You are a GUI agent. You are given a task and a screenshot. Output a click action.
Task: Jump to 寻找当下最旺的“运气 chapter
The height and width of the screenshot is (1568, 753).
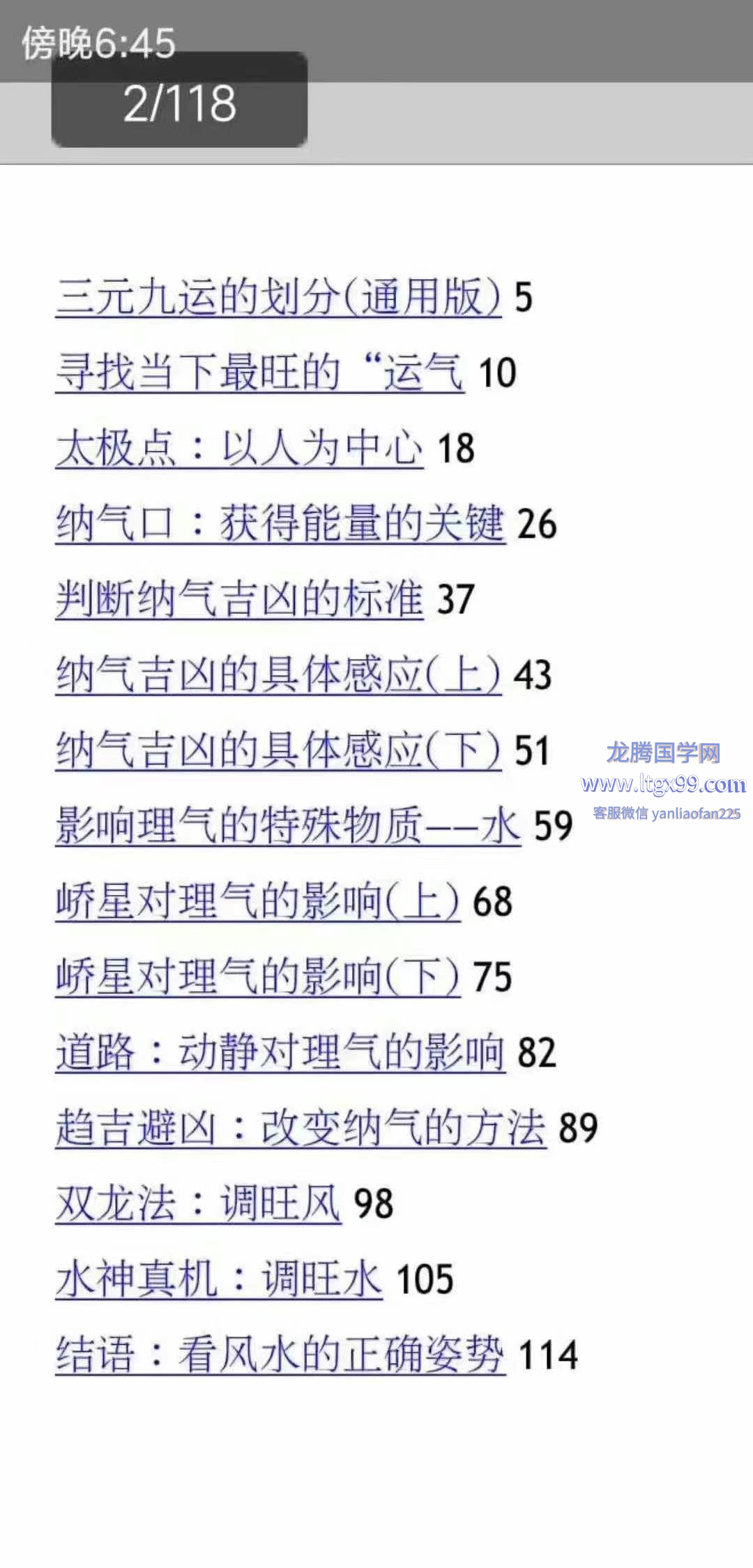tap(260, 372)
